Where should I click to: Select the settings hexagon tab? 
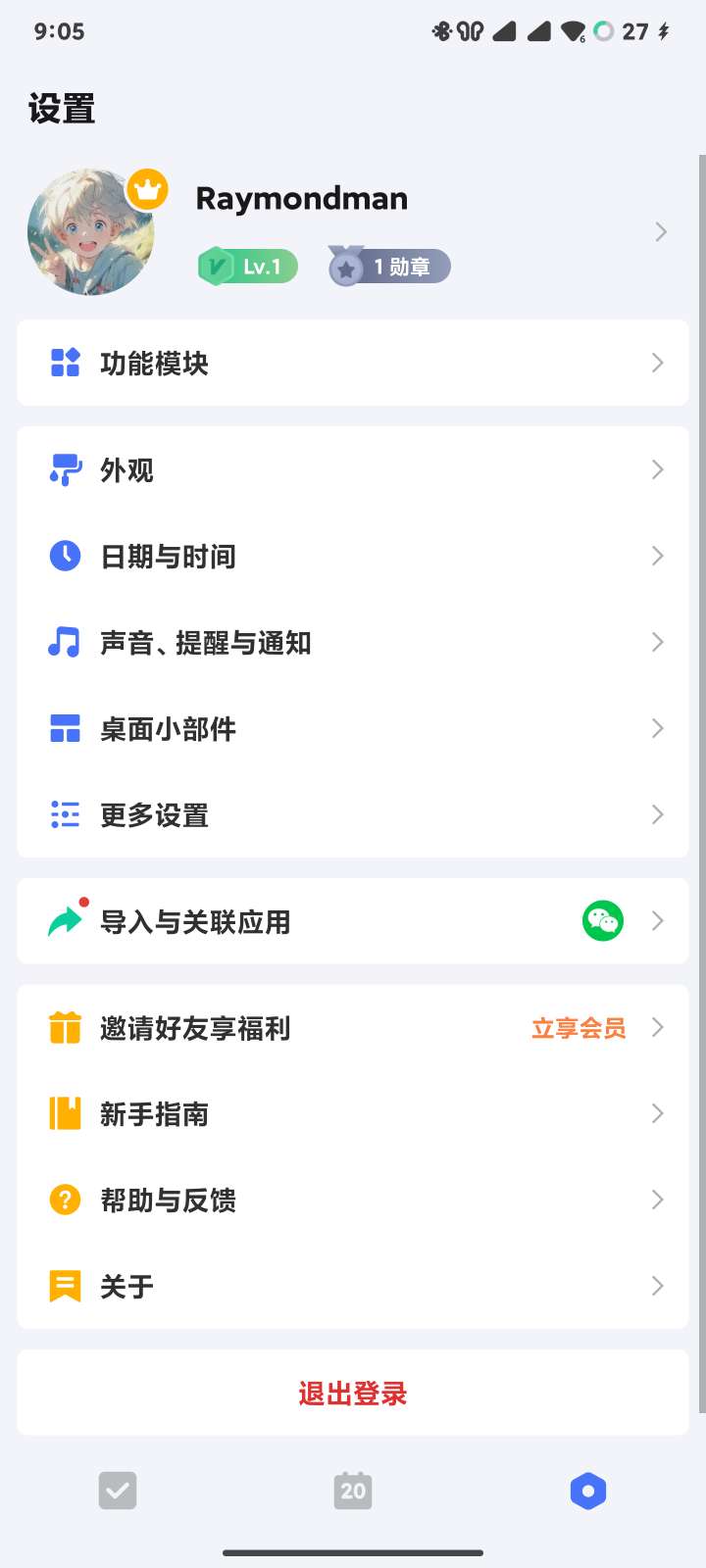click(588, 1492)
